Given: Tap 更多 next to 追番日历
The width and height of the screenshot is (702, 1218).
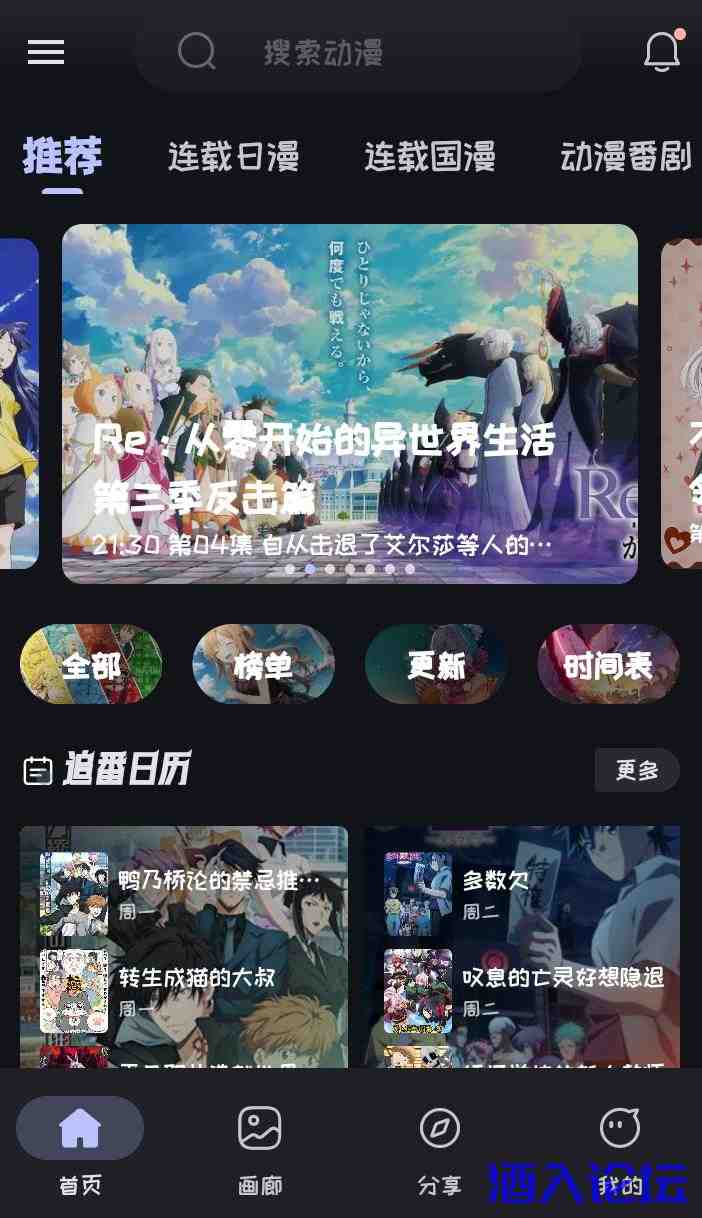Looking at the screenshot, I should [x=637, y=770].
